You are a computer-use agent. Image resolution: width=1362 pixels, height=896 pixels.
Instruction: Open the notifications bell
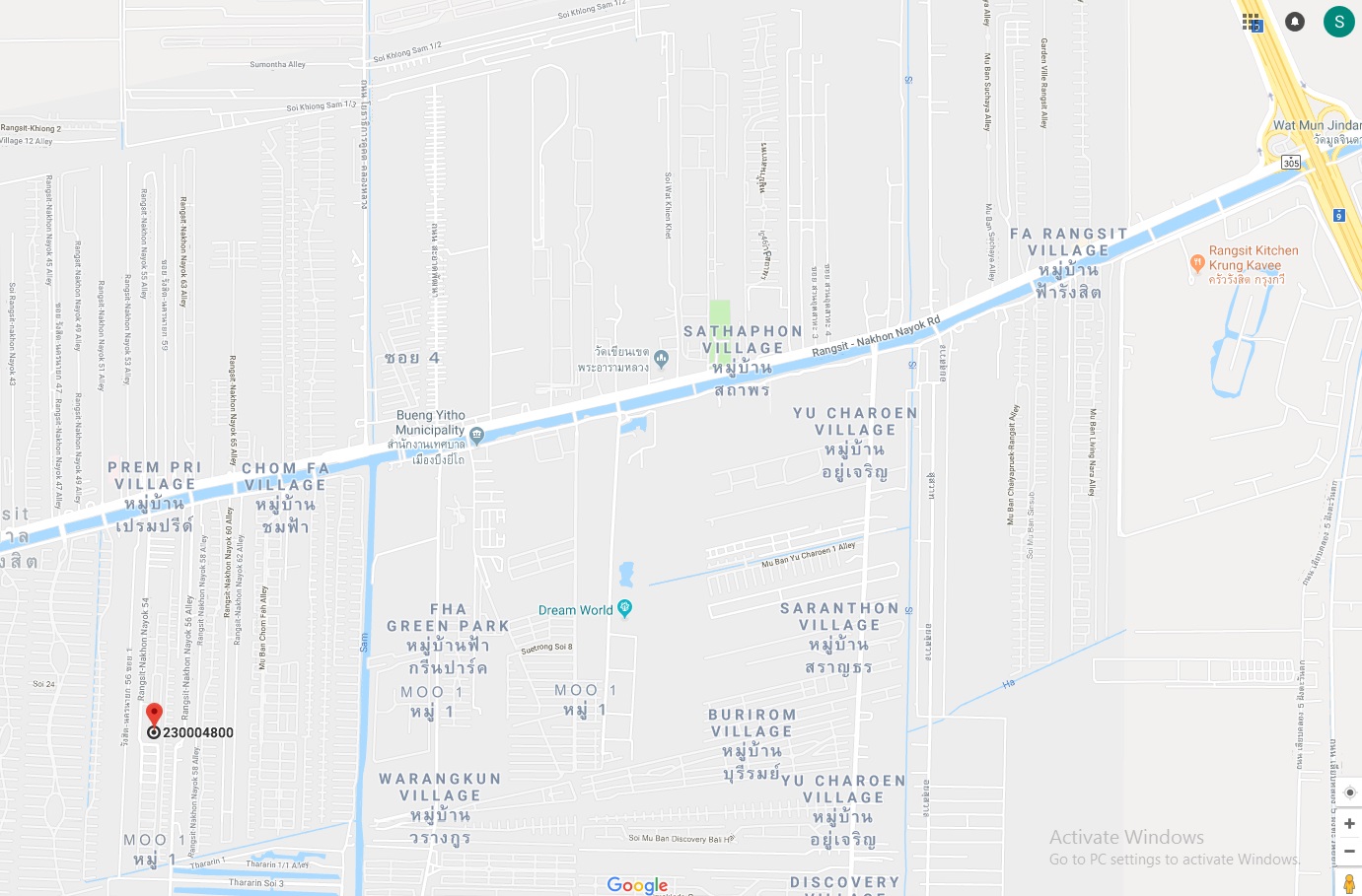click(1295, 22)
